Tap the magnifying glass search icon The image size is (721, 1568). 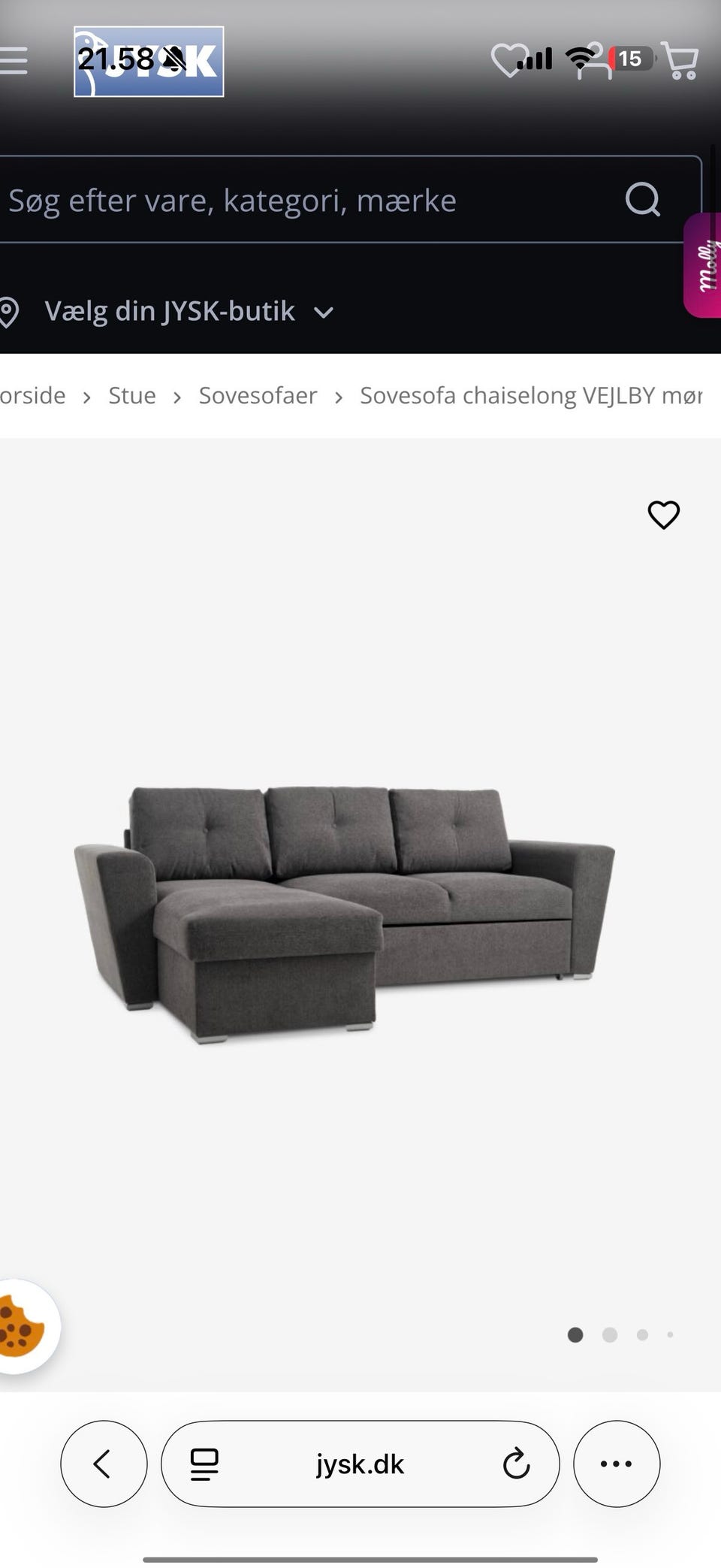coord(642,200)
